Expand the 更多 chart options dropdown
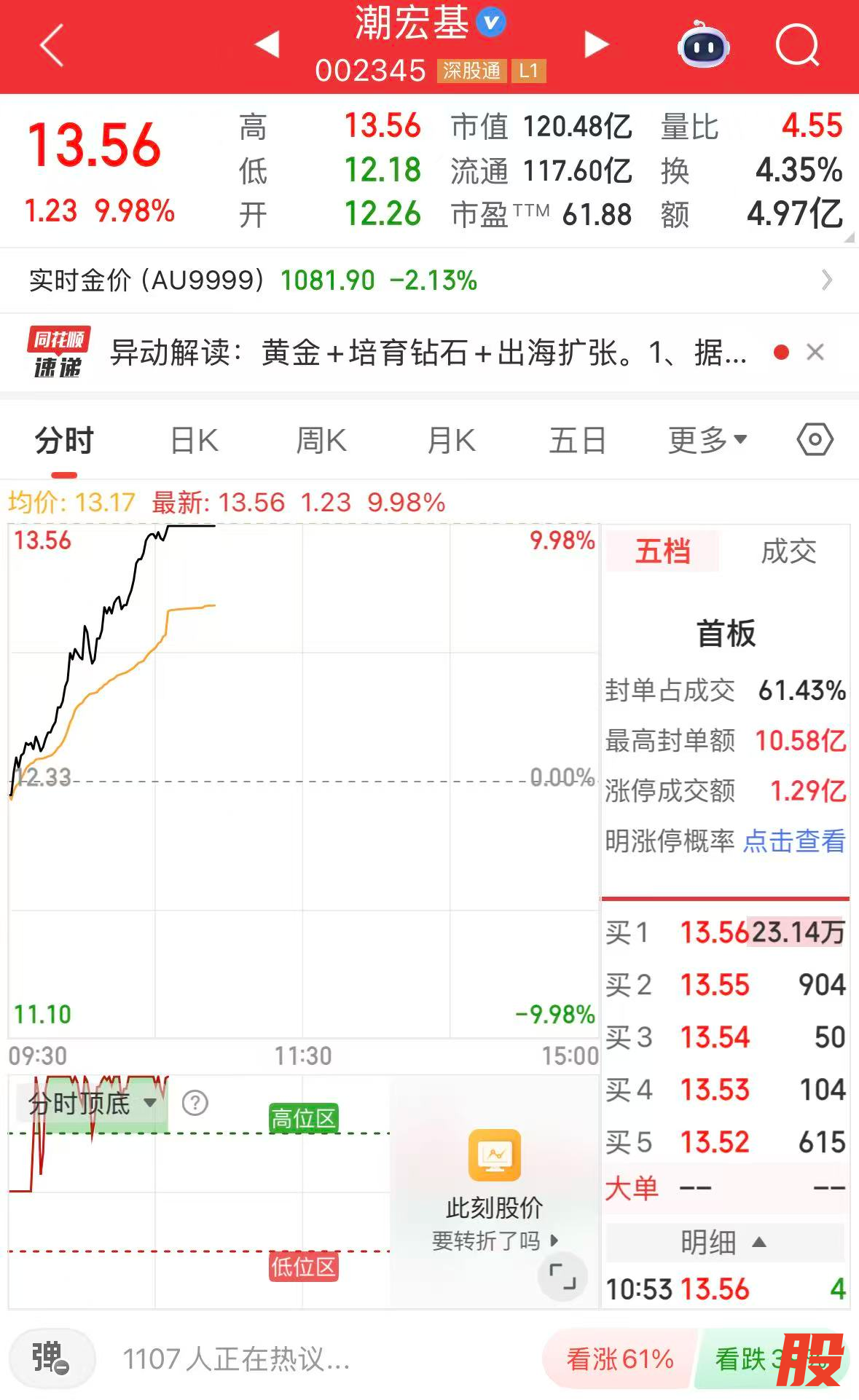The image size is (859, 1400). (707, 440)
